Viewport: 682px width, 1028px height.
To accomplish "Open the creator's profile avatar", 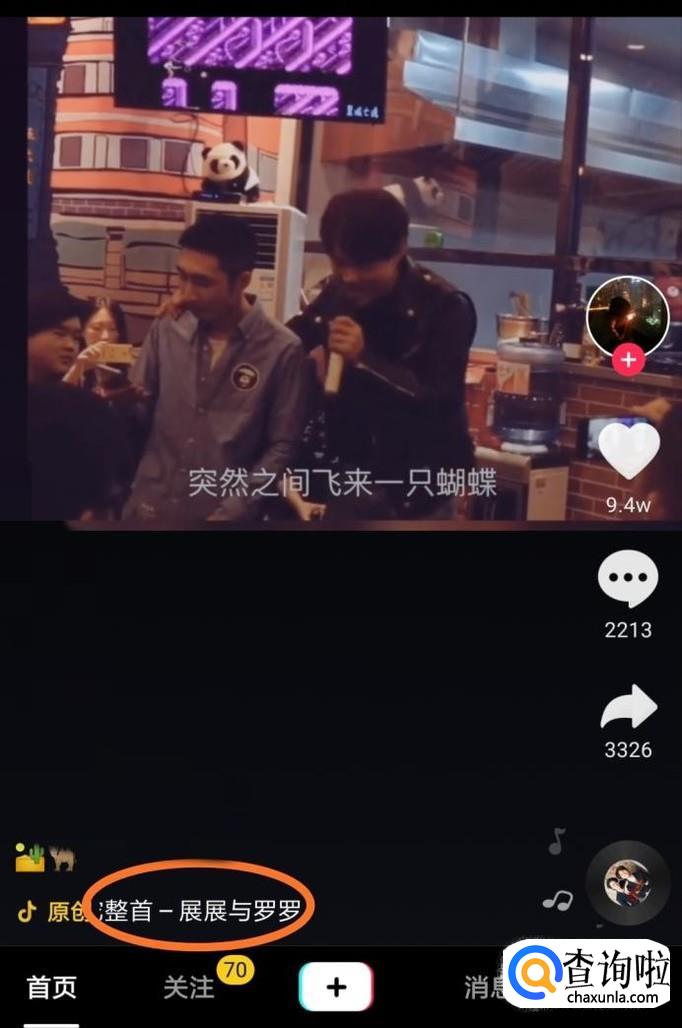I will [x=627, y=317].
